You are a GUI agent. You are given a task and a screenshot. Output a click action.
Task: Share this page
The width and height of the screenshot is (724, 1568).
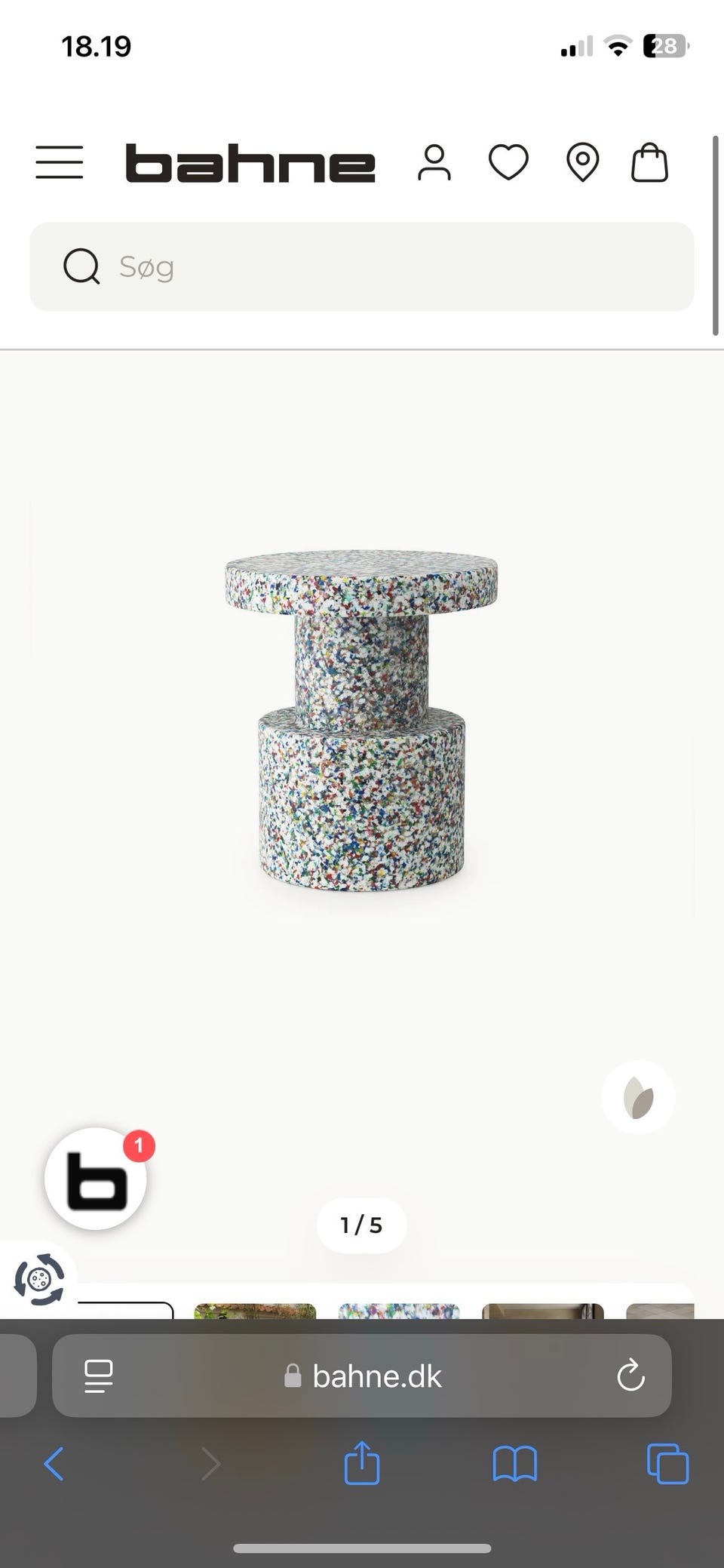tap(362, 1463)
